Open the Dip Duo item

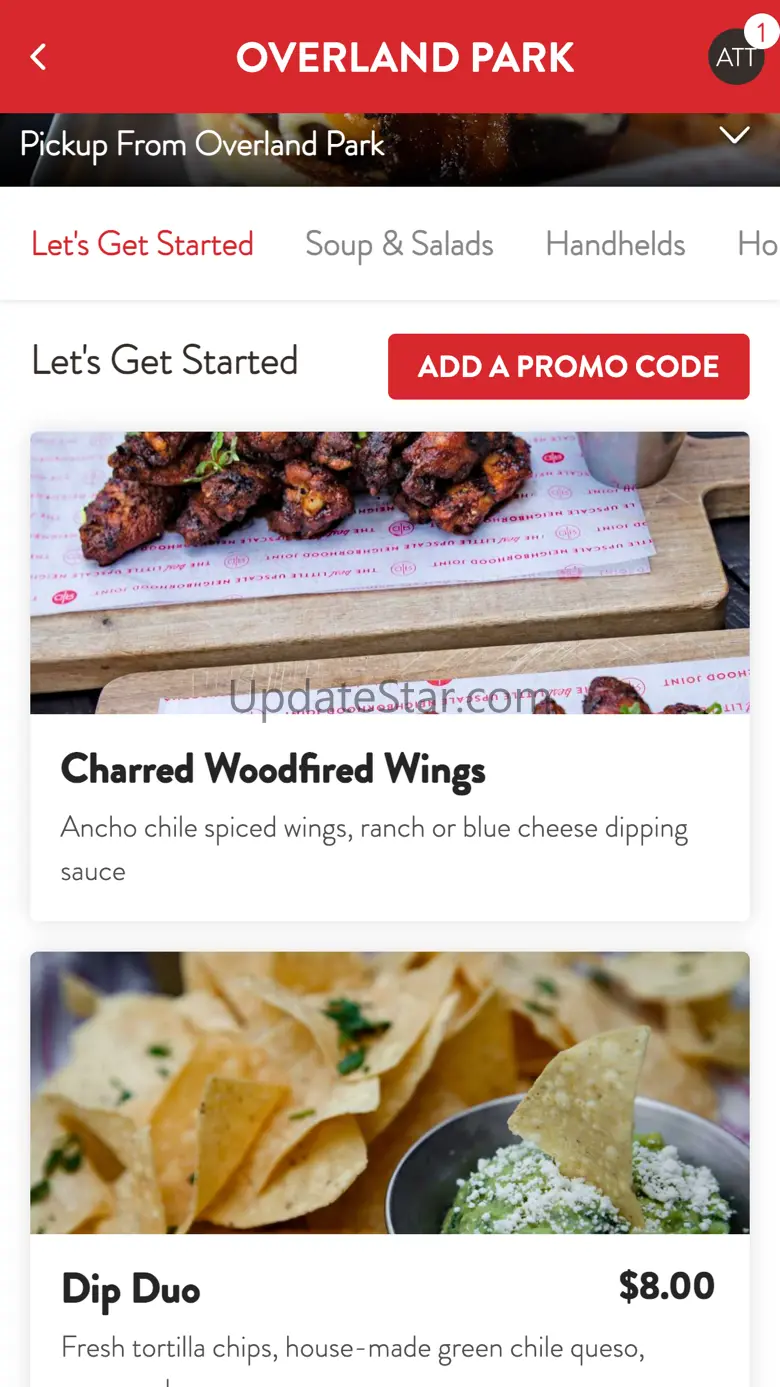(x=390, y=1169)
